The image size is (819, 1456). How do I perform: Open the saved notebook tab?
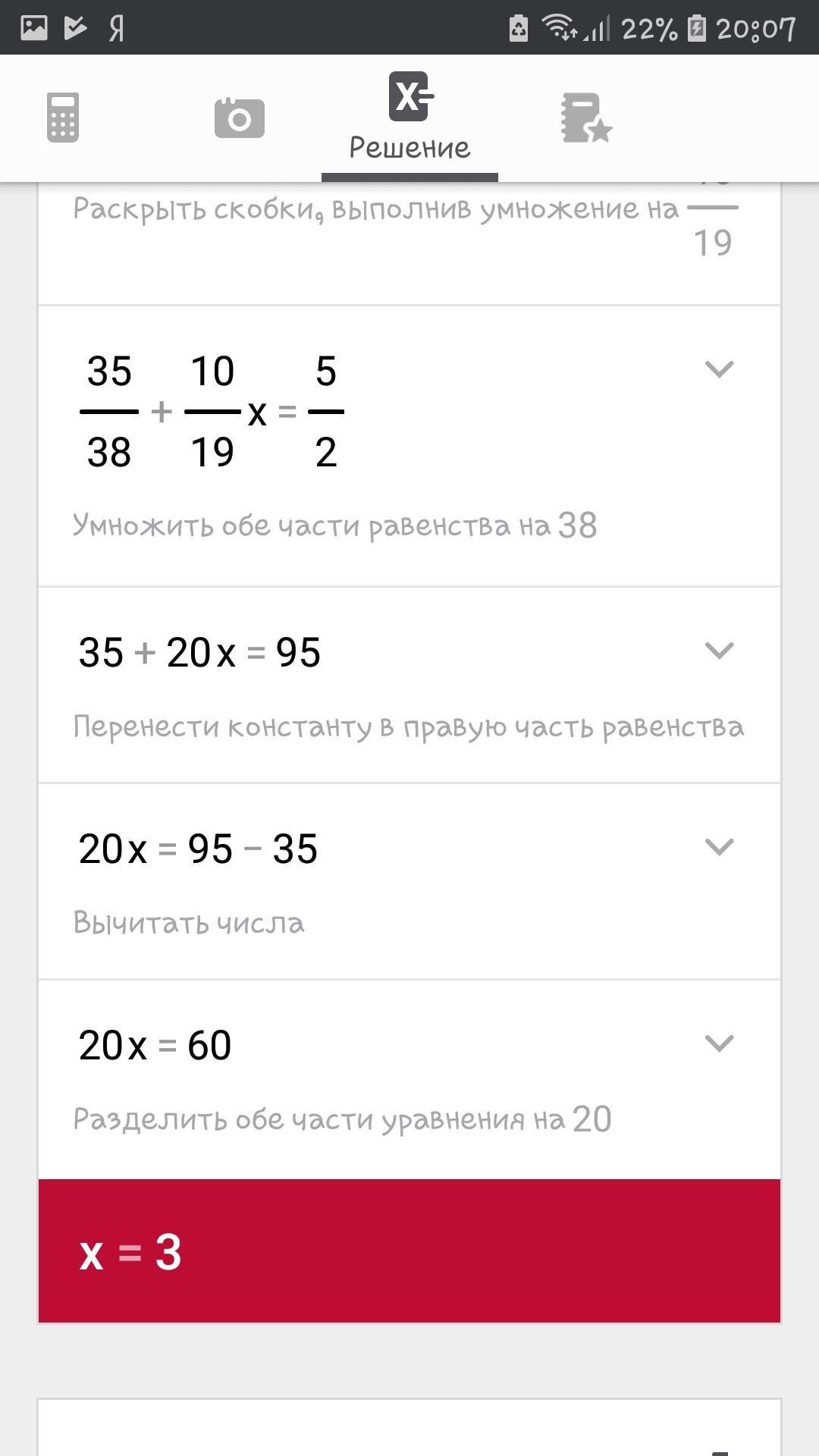(585, 118)
